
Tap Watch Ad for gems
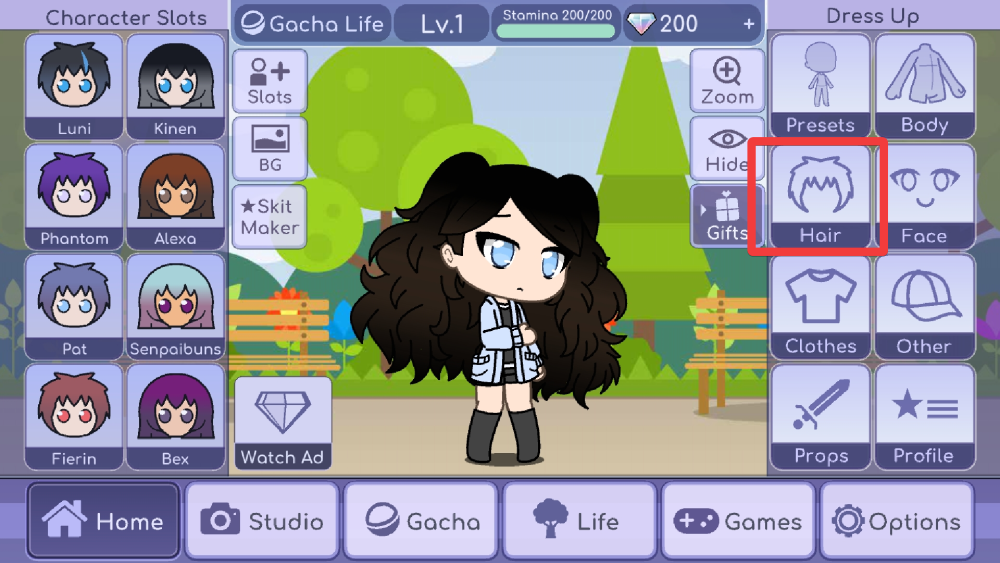(x=283, y=423)
